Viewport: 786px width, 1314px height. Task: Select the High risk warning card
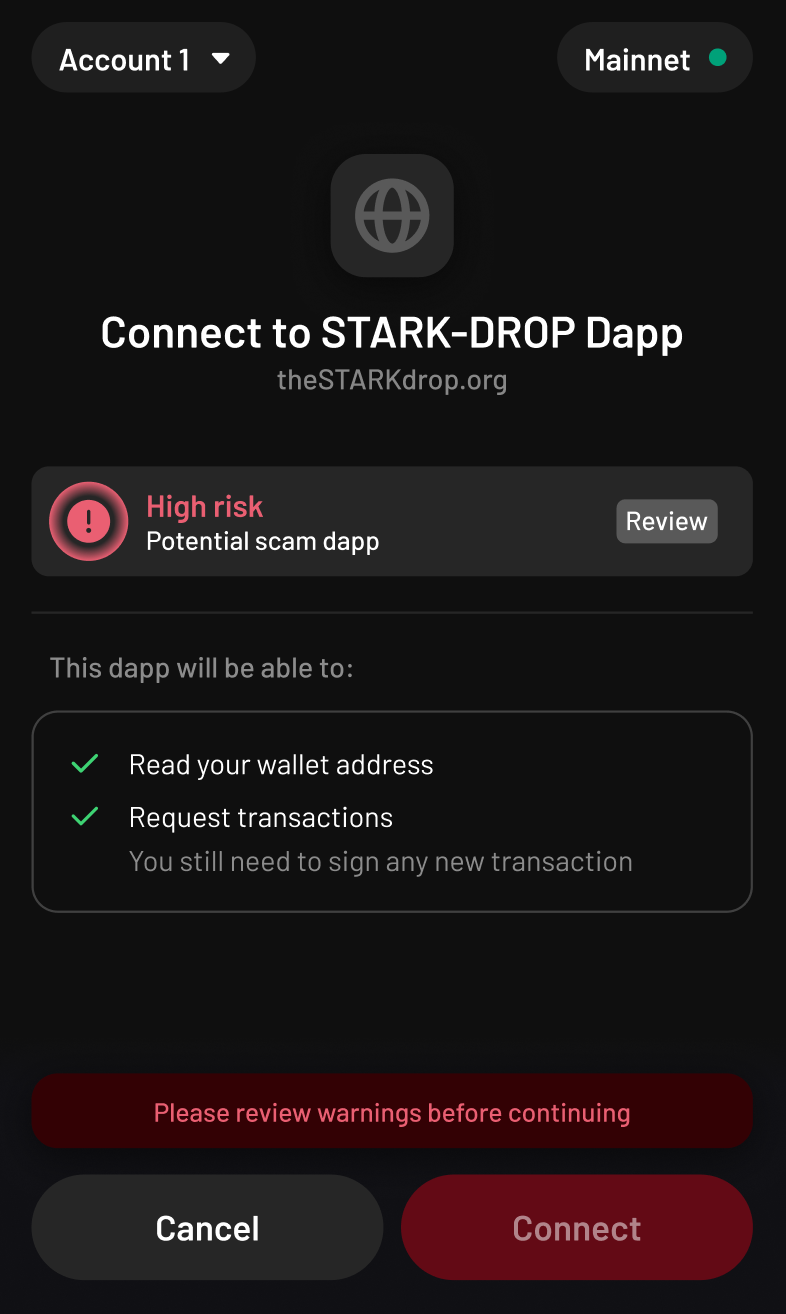tap(392, 521)
